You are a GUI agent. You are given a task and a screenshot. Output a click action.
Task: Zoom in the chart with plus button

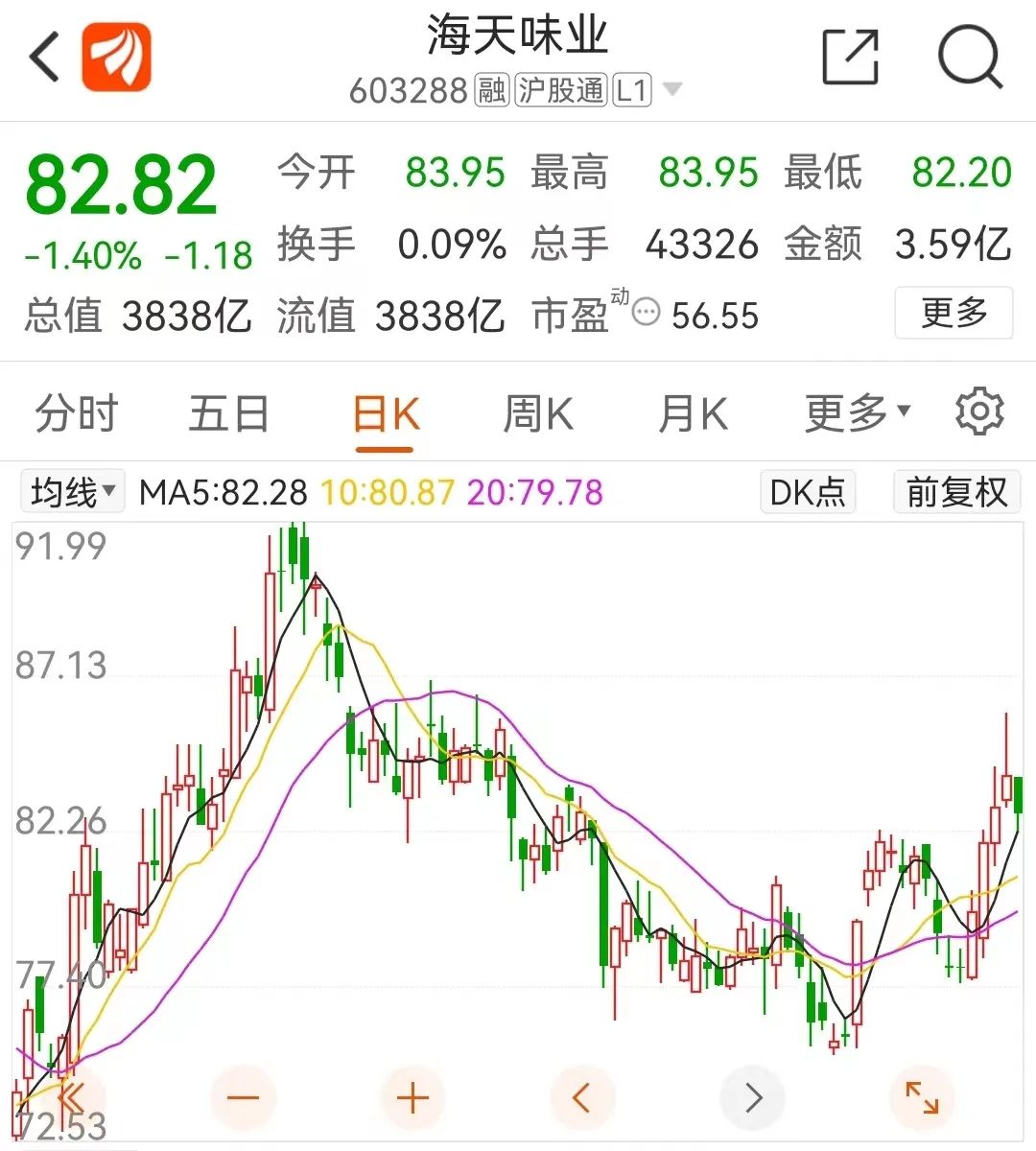click(412, 1097)
